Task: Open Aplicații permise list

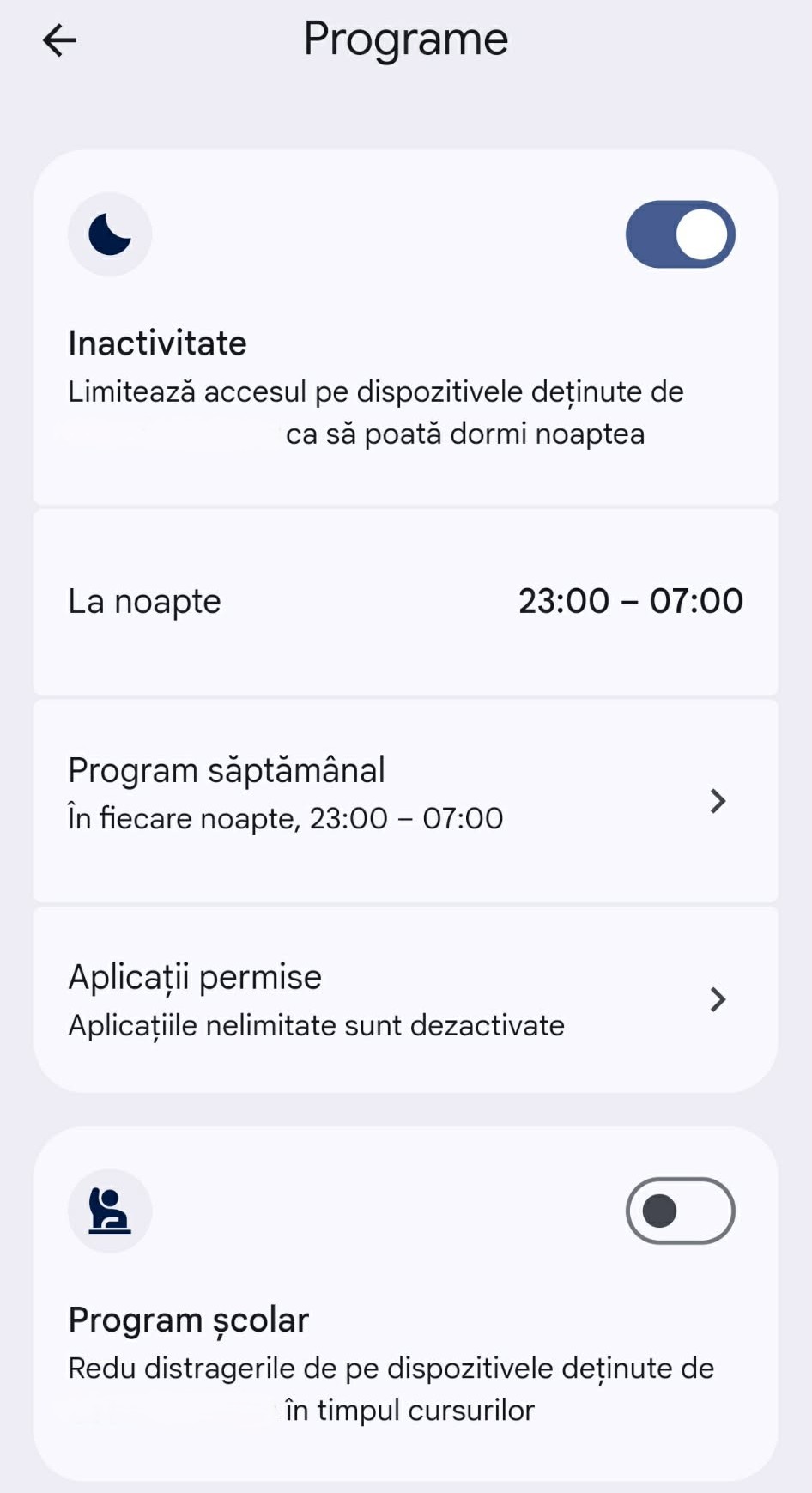Action: point(405,999)
